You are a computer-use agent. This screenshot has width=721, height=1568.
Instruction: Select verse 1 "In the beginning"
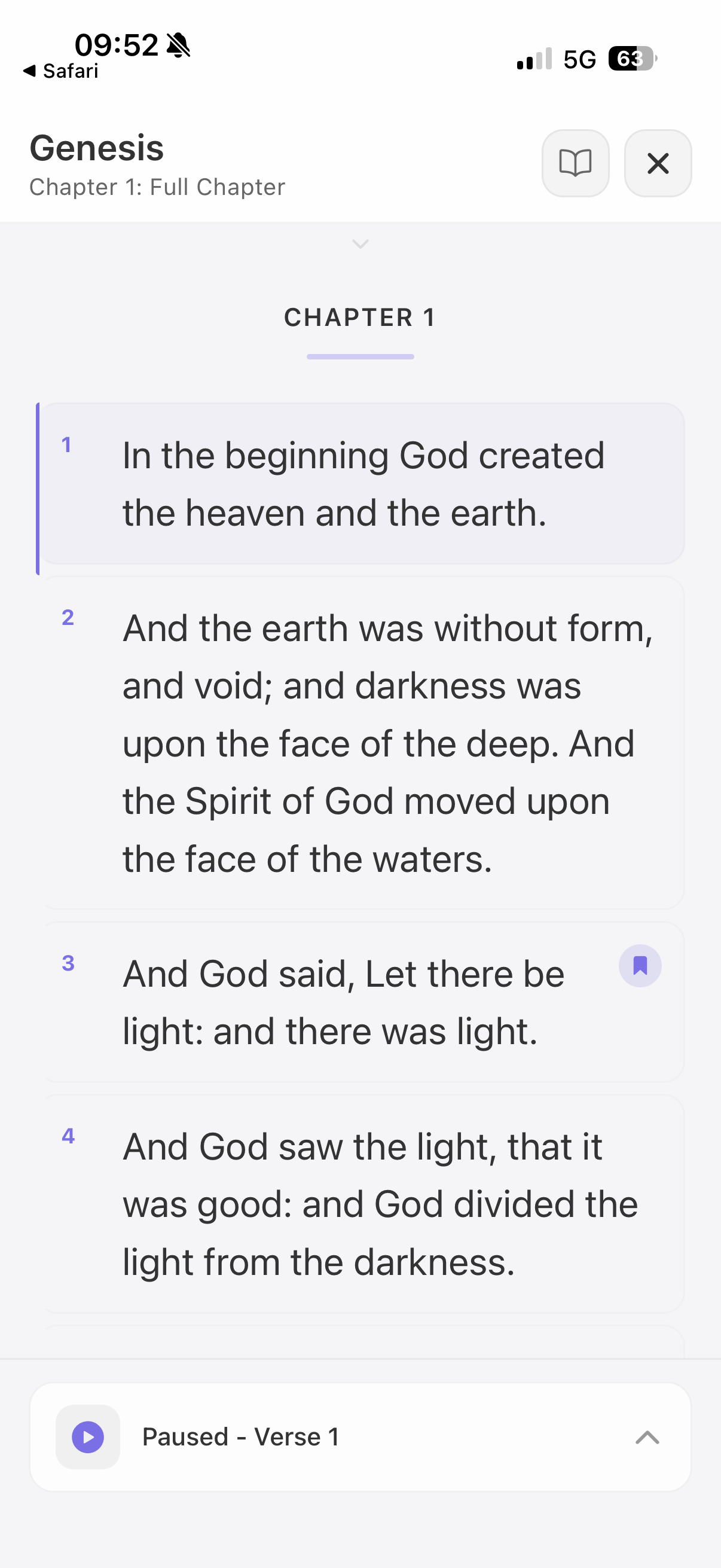(363, 484)
